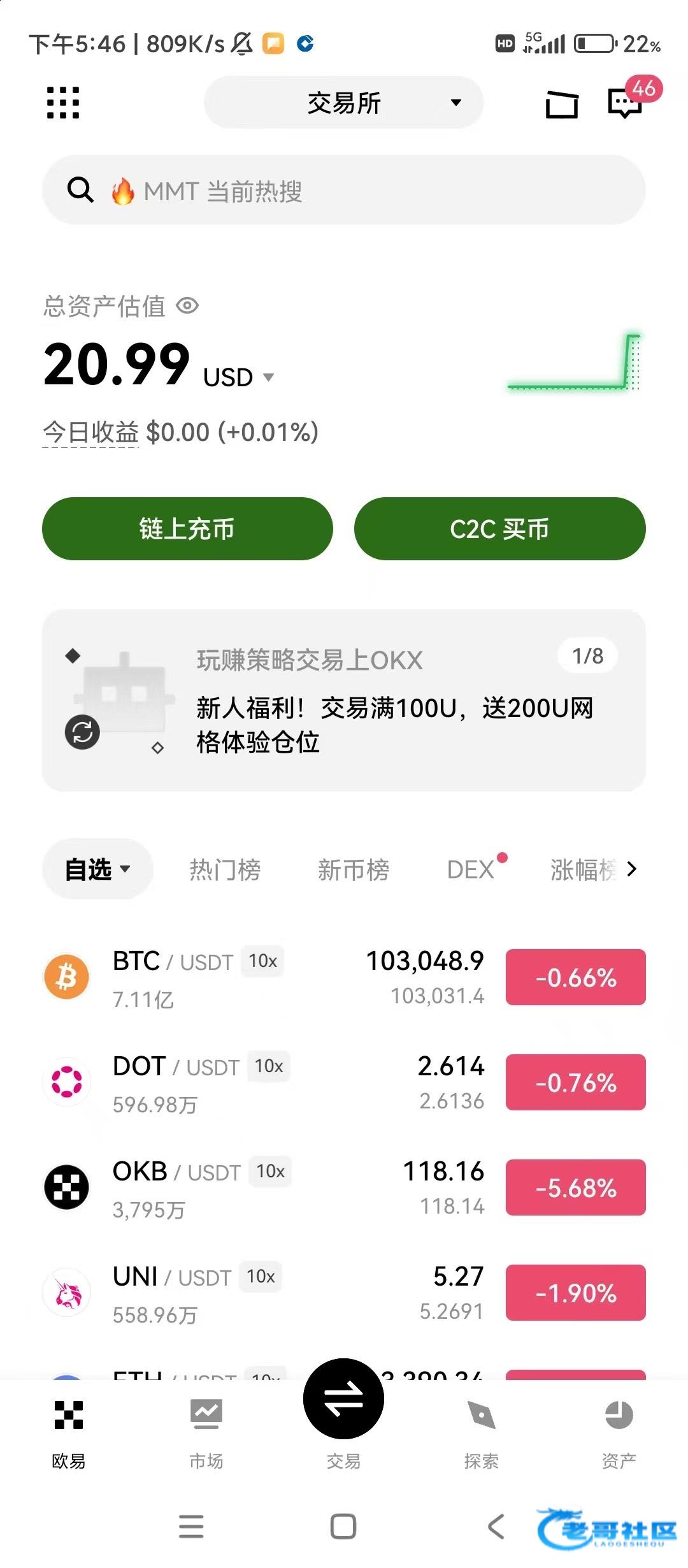Tap the C2C 买币 button
Image resolution: width=688 pixels, height=1568 pixels.
point(499,529)
